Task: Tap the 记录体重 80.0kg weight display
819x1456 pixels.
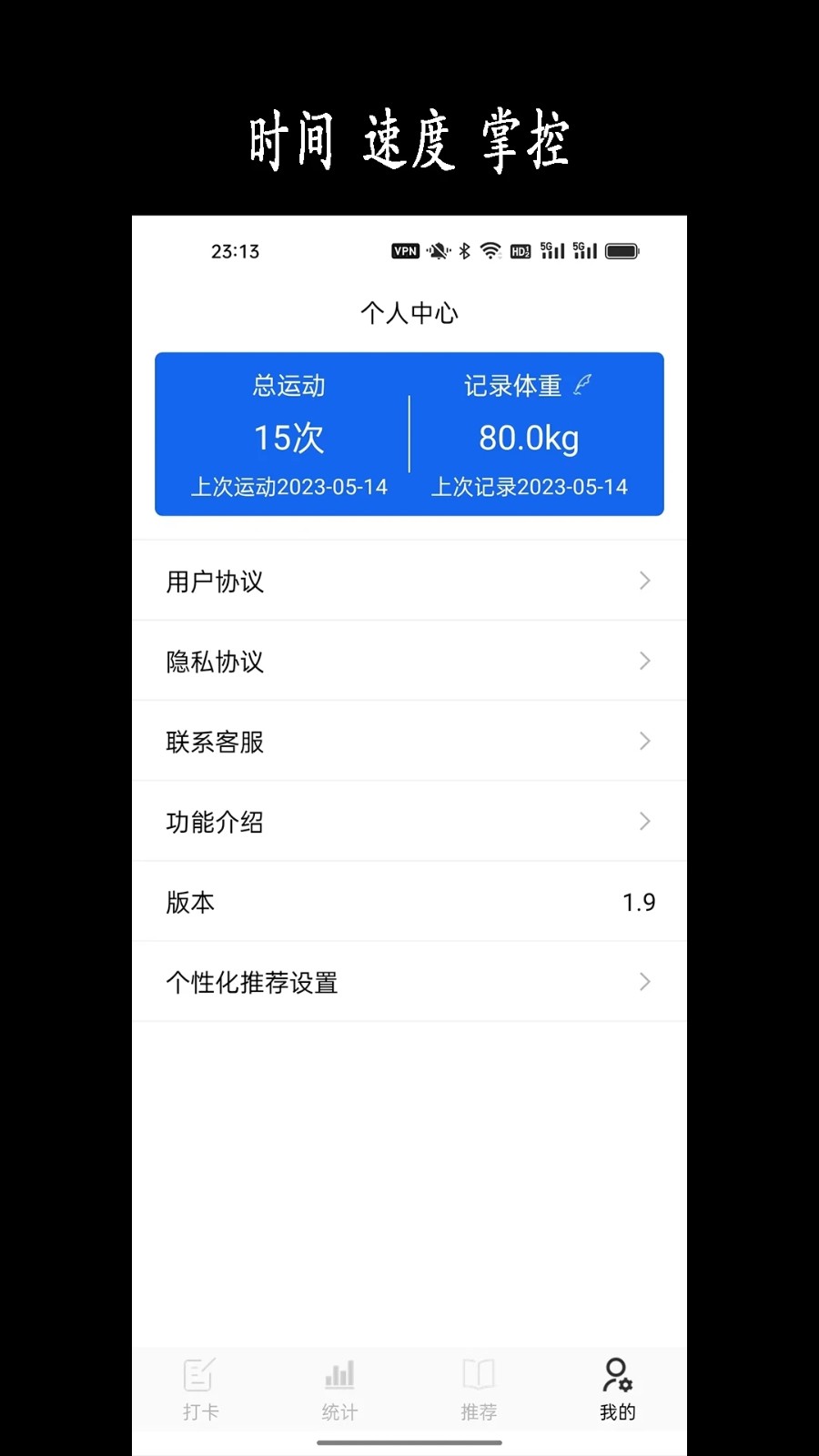Action: point(529,438)
